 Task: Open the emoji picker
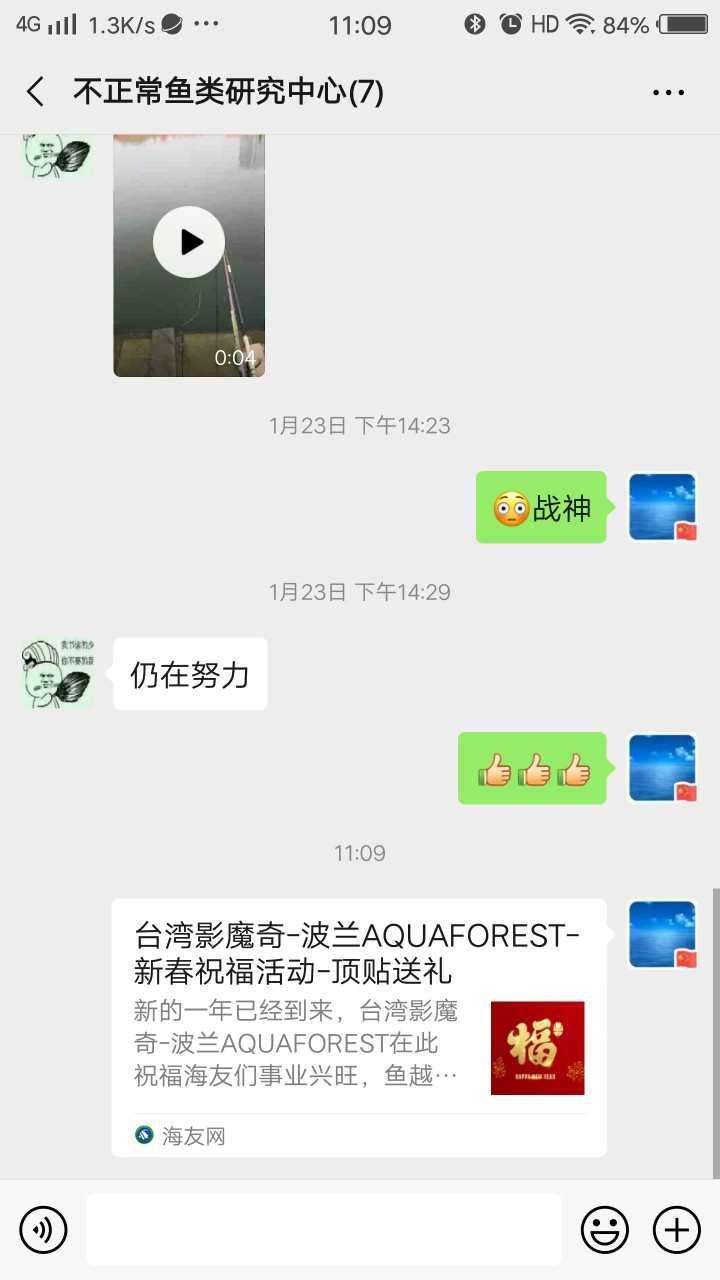605,1229
